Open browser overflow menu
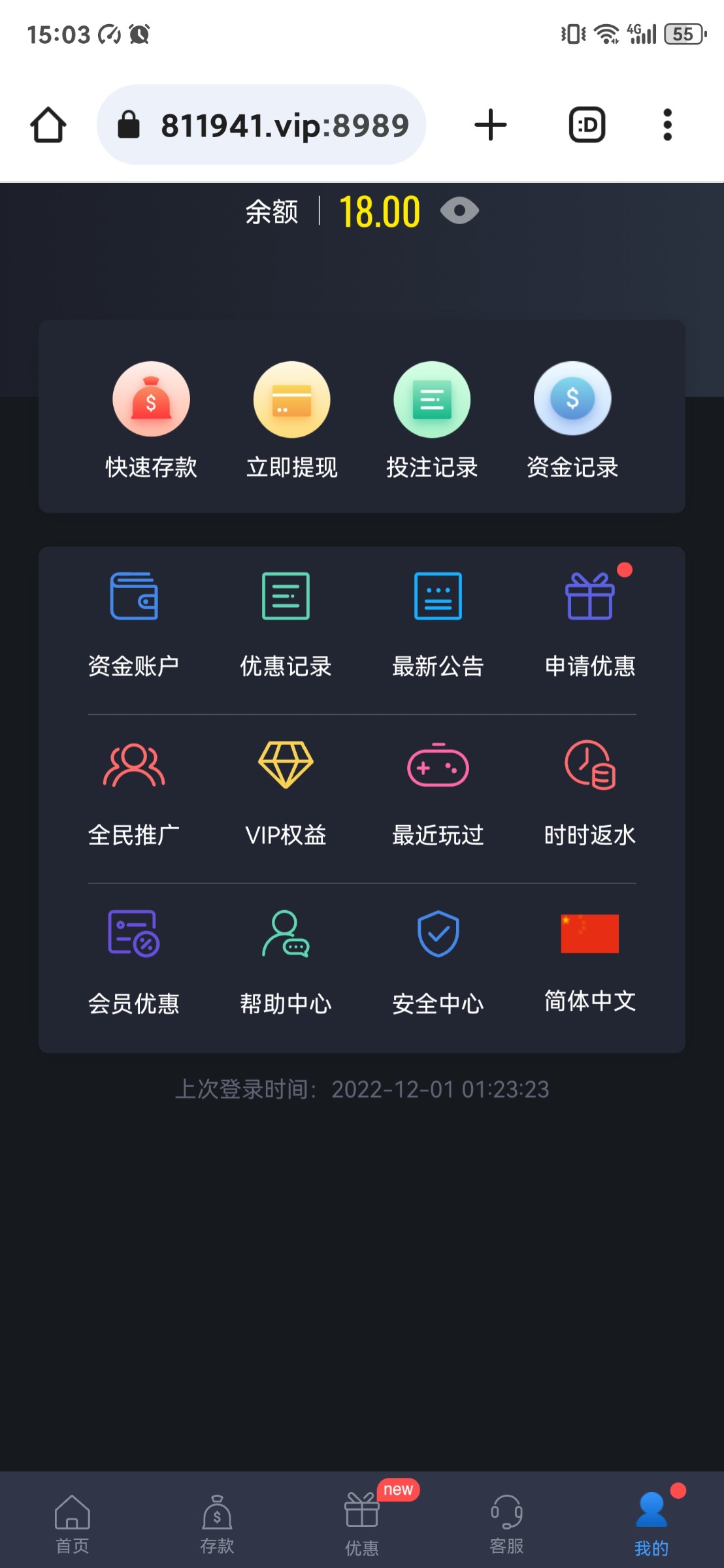Viewport: 724px width, 1568px height. [667, 125]
